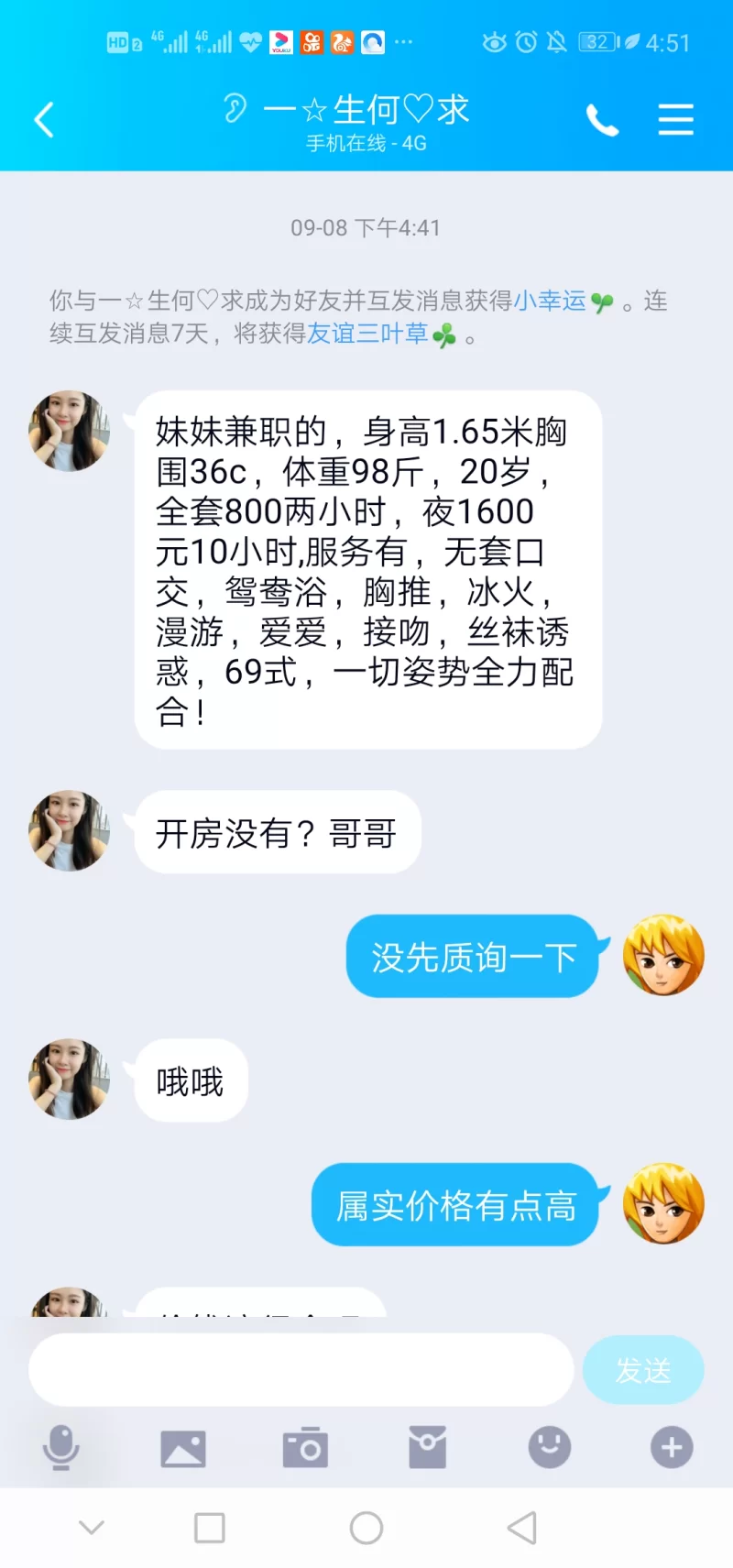View own avatar beside 属实价格有点高
The height and width of the screenshot is (1568, 733).
coord(663,1203)
